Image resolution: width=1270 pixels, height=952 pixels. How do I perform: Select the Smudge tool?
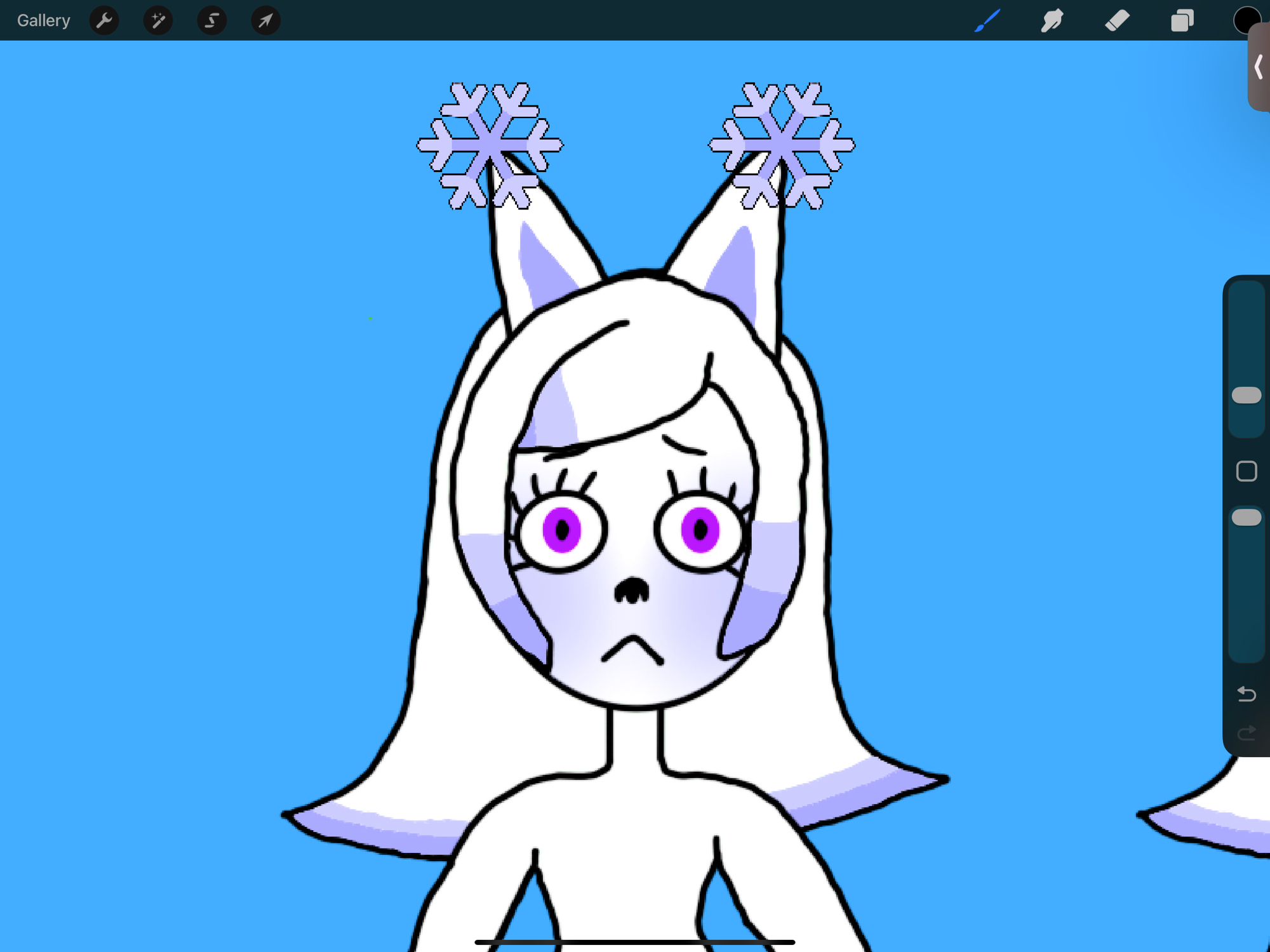tap(1052, 20)
